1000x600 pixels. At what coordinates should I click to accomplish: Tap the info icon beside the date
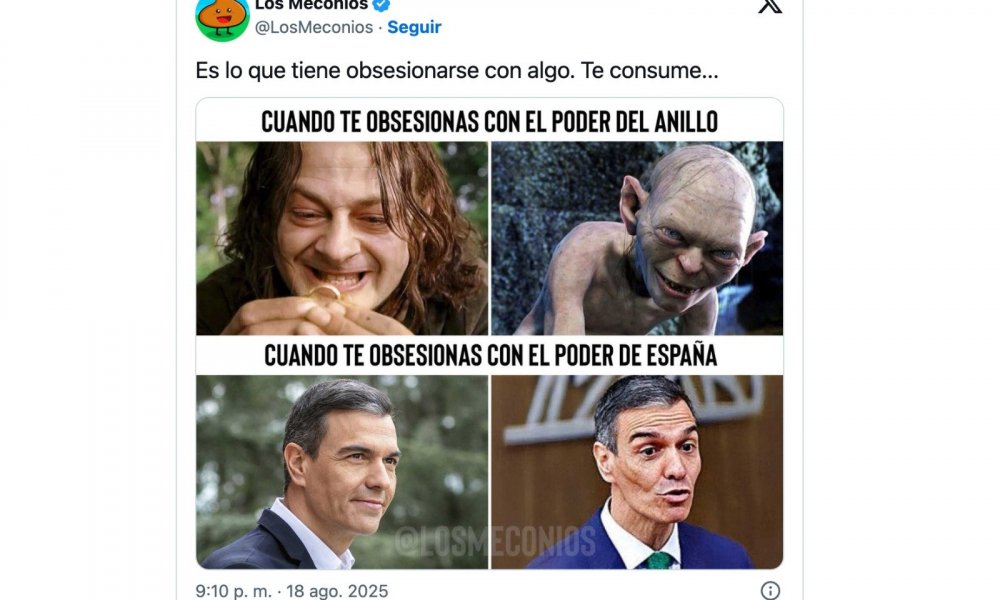point(770,590)
